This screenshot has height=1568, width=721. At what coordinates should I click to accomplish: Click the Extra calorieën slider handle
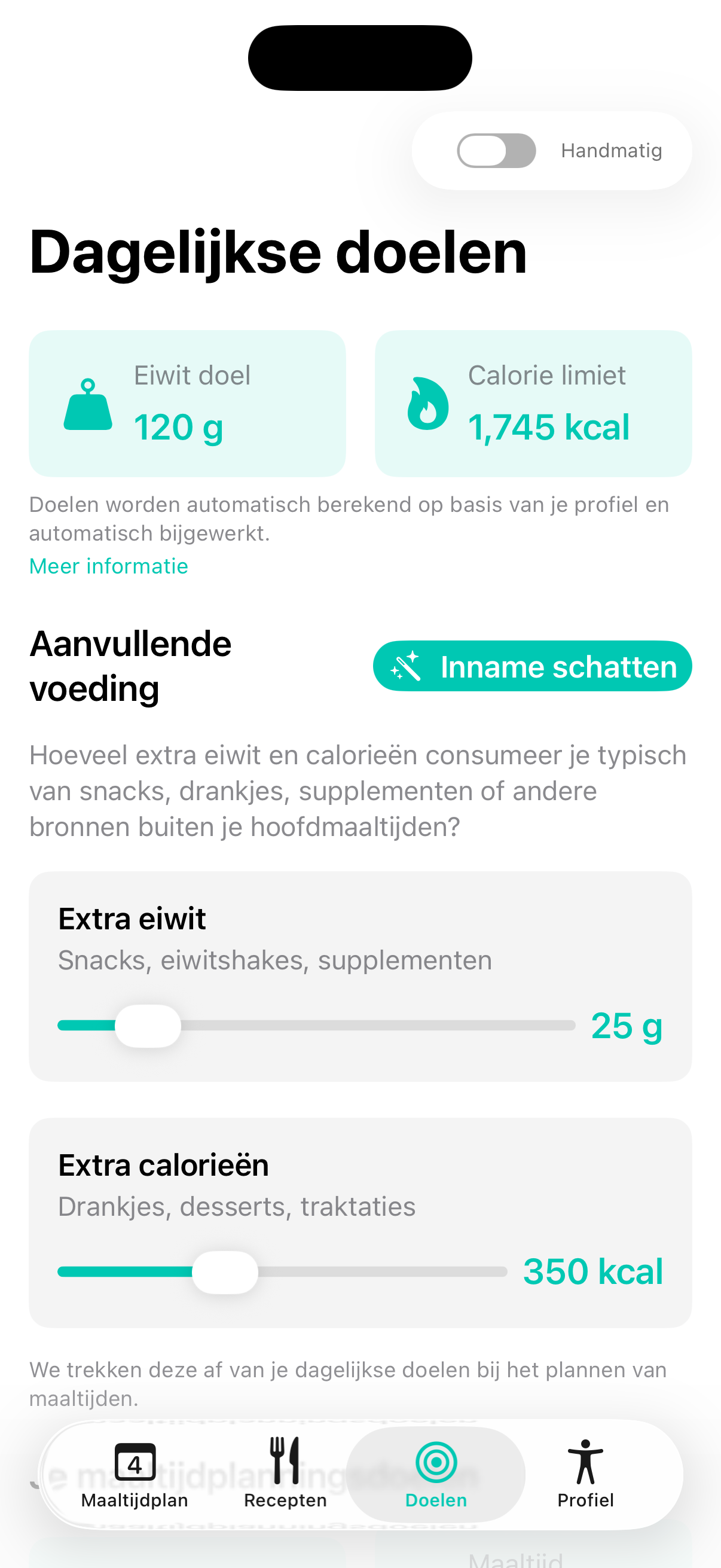point(226,1271)
